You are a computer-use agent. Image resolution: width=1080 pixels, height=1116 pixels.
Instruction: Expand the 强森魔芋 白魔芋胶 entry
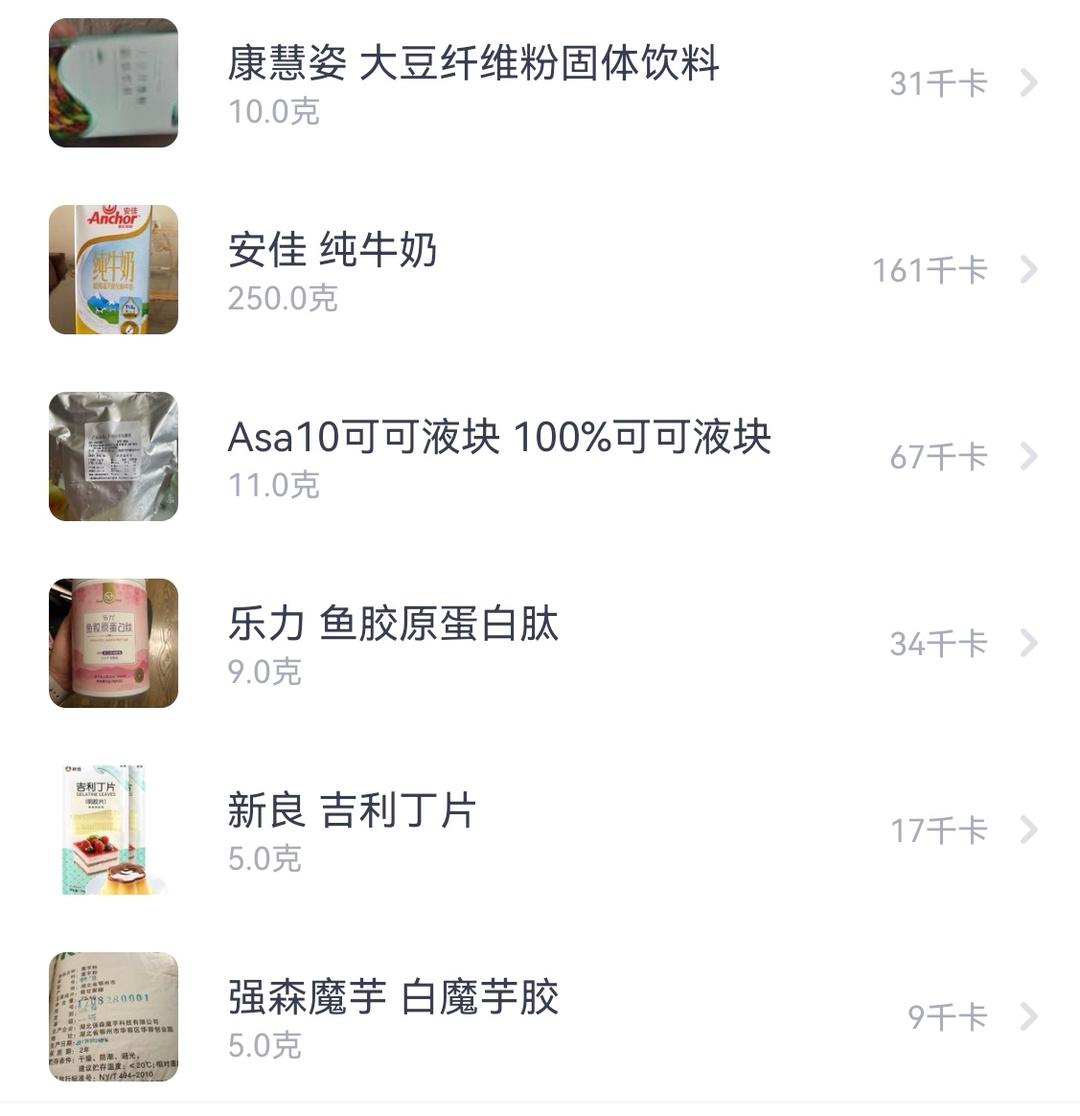coord(1028,1015)
